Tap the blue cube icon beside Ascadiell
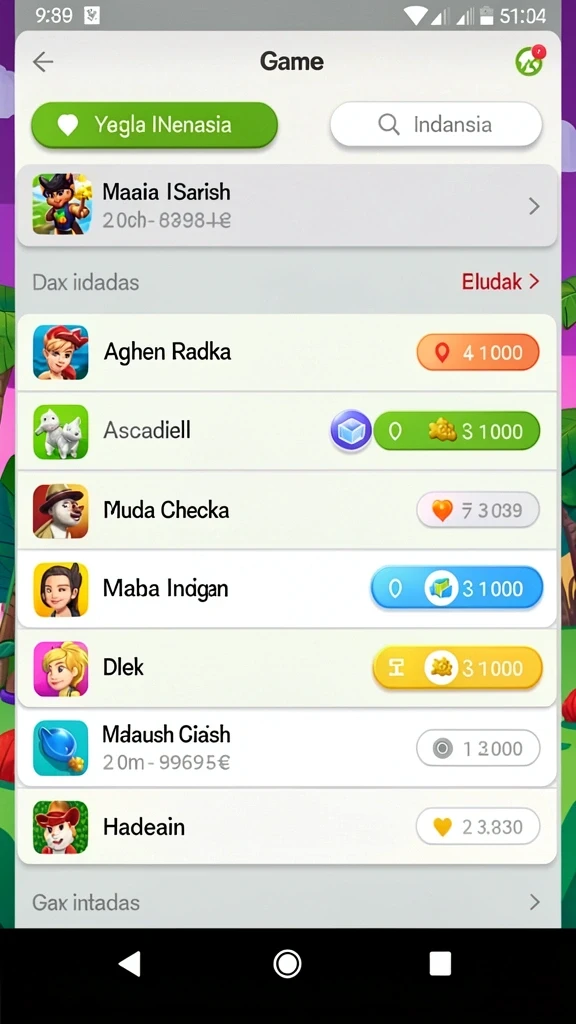The height and width of the screenshot is (1024, 576). 351,431
